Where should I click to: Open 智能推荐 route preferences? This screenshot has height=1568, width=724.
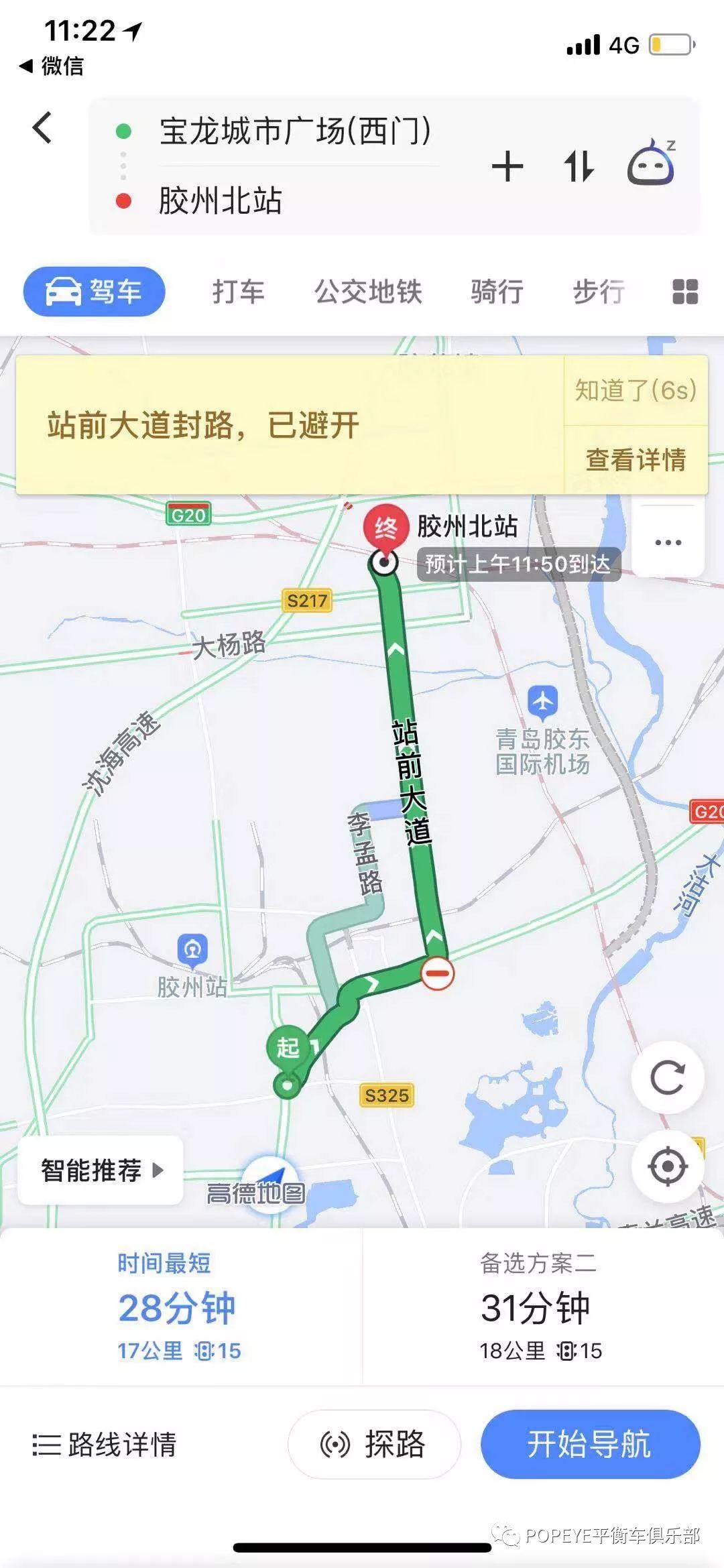101,1170
